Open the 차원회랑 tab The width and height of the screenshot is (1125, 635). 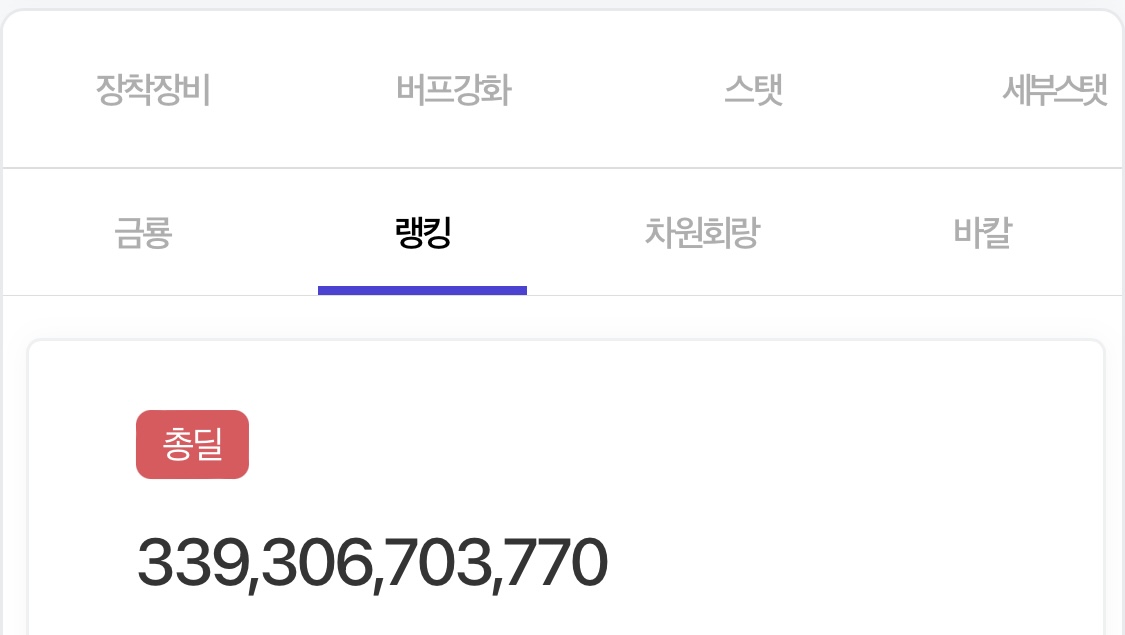point(702,233)
